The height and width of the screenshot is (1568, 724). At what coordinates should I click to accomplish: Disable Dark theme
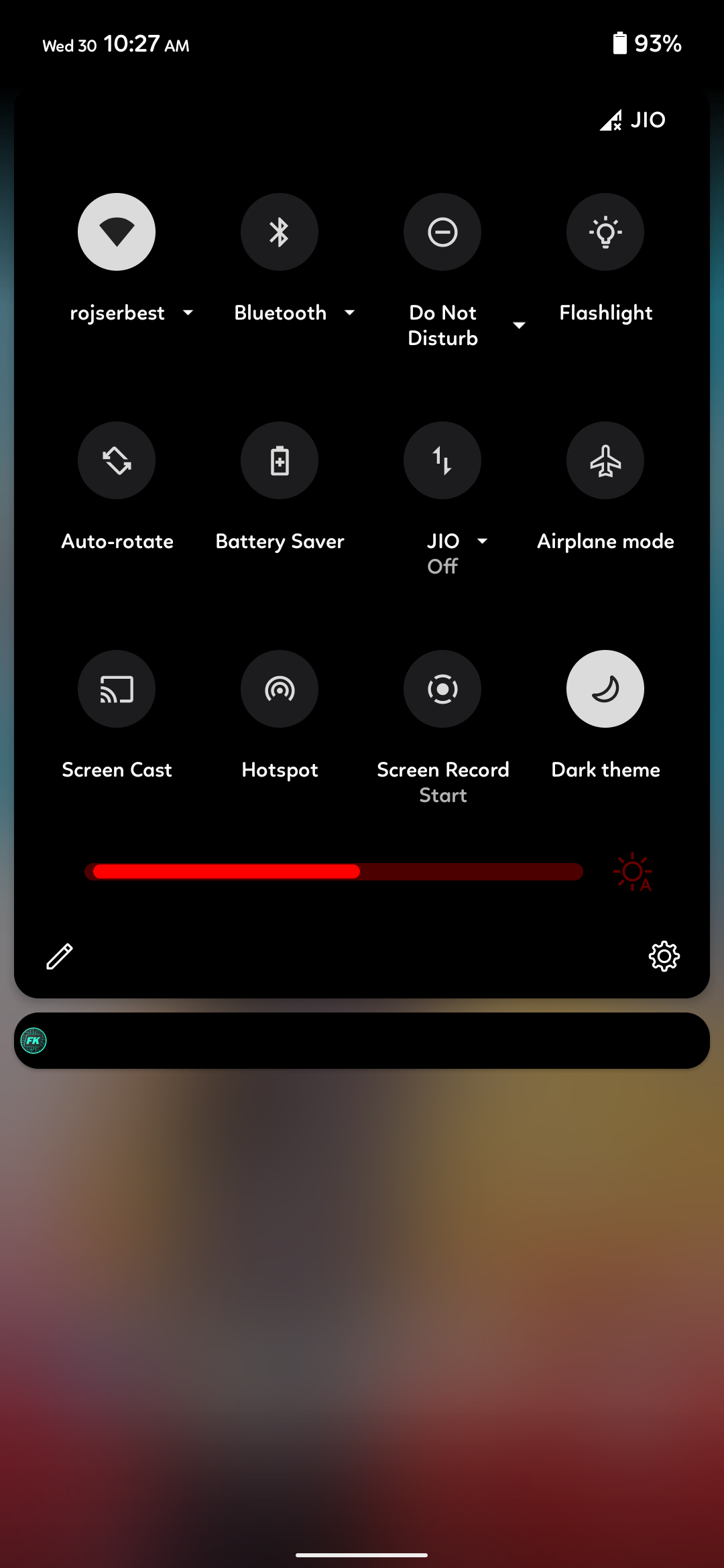click(605, 689)
